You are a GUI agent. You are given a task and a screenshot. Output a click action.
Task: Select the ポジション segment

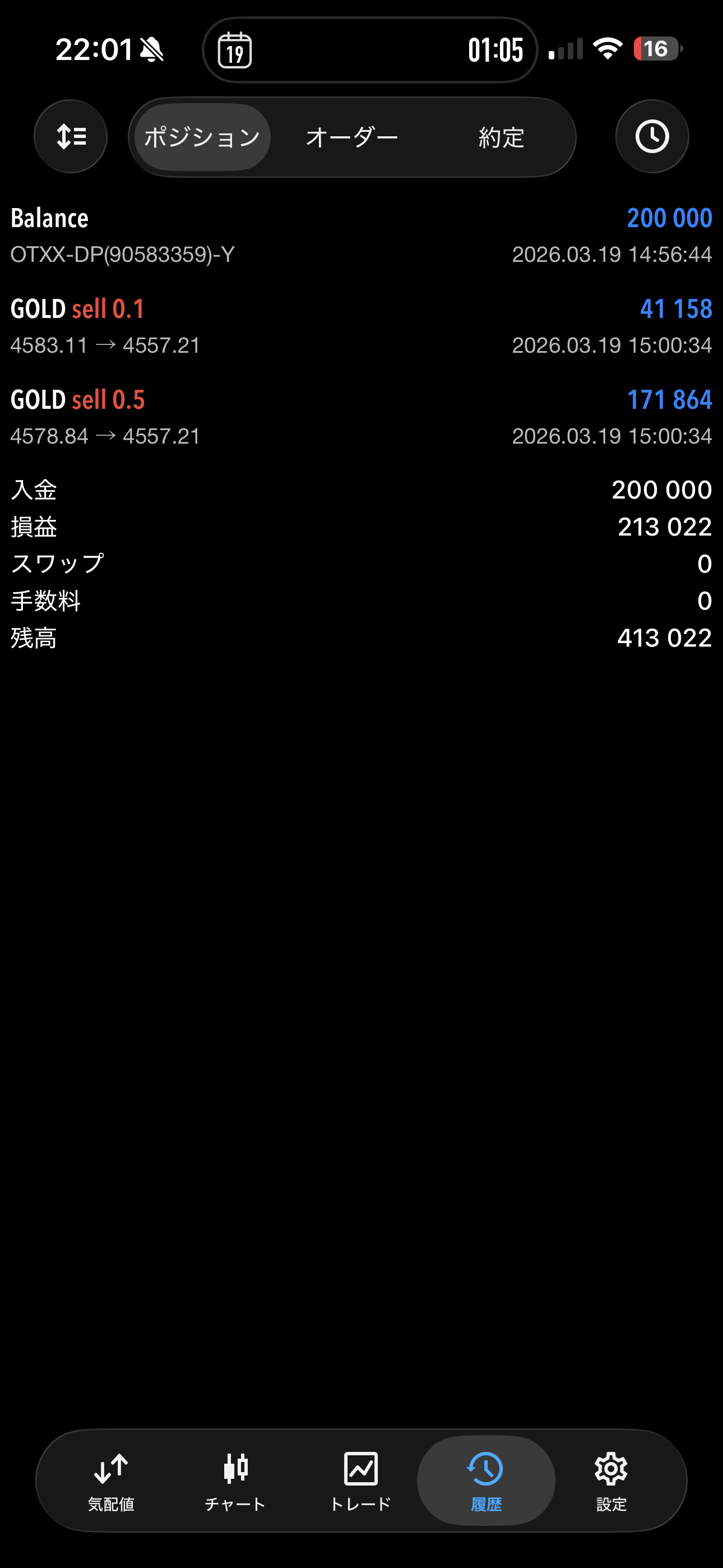202,137
